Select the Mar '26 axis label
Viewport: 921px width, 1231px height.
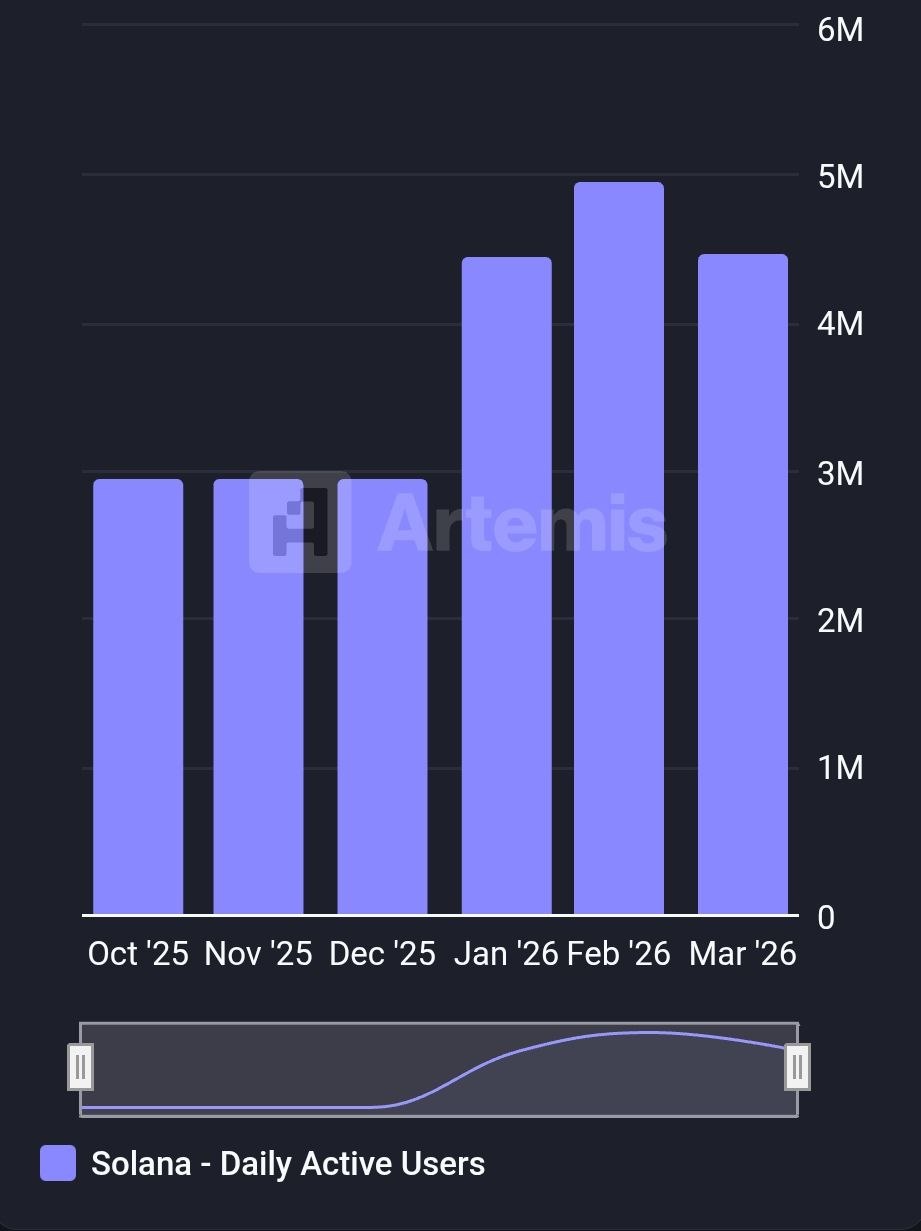coord(742,954)
